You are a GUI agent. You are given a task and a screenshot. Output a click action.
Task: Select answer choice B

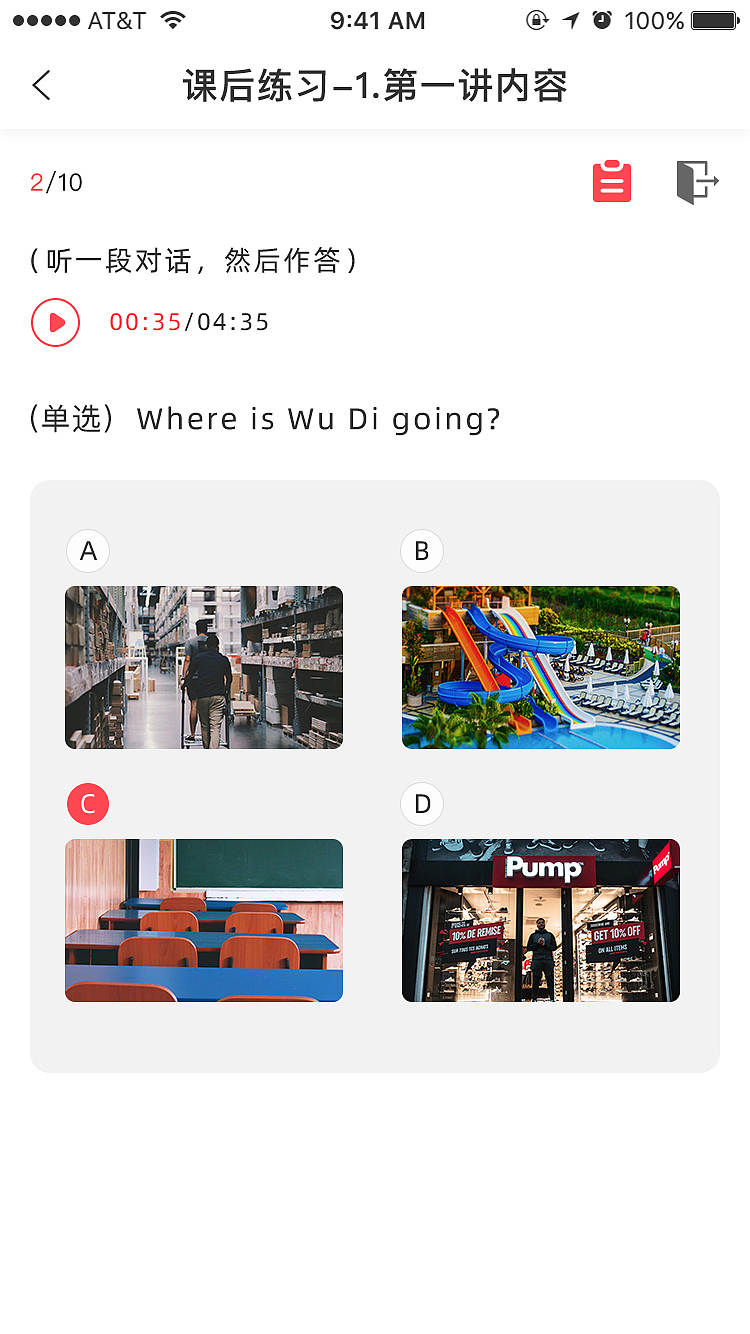(x=422, y=551)
